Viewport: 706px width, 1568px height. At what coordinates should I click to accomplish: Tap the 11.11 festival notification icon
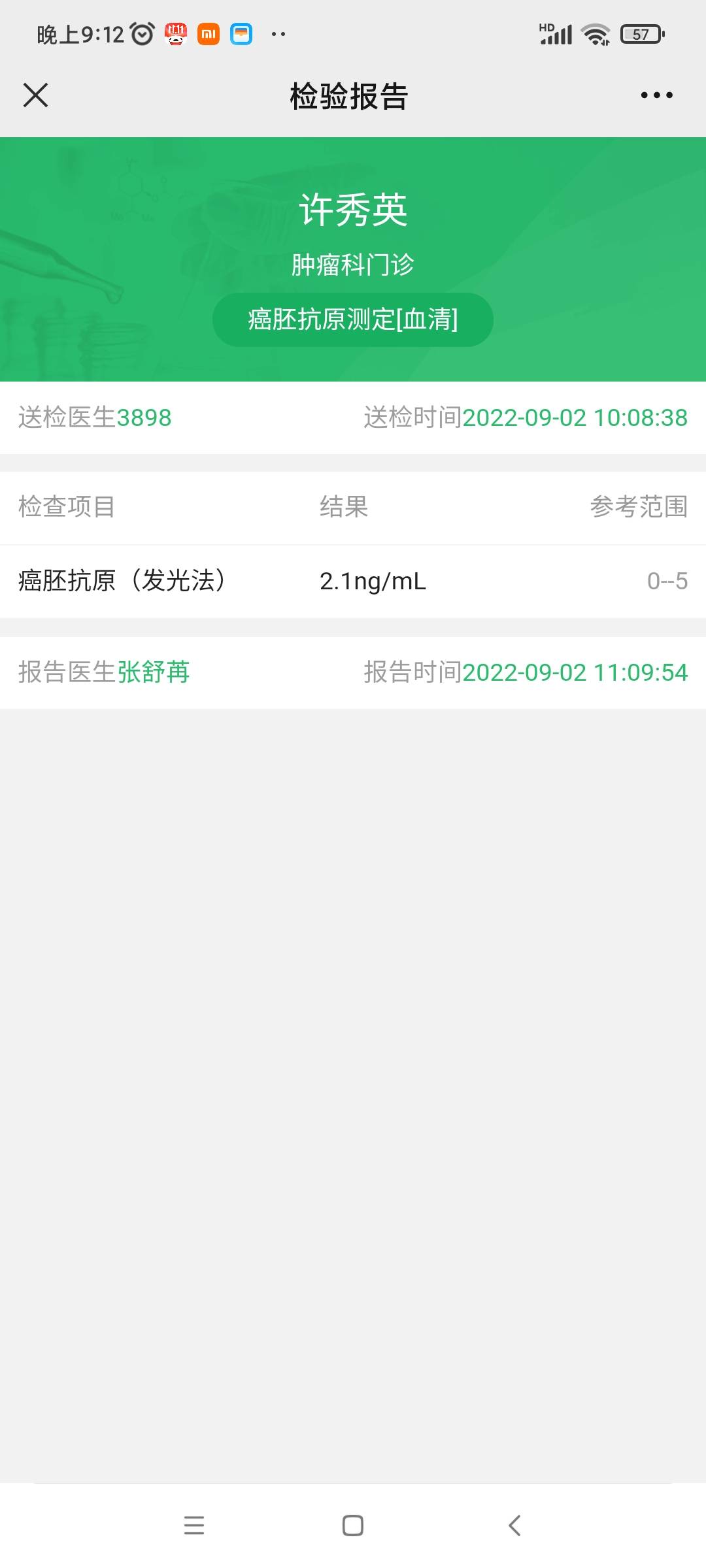175,33
